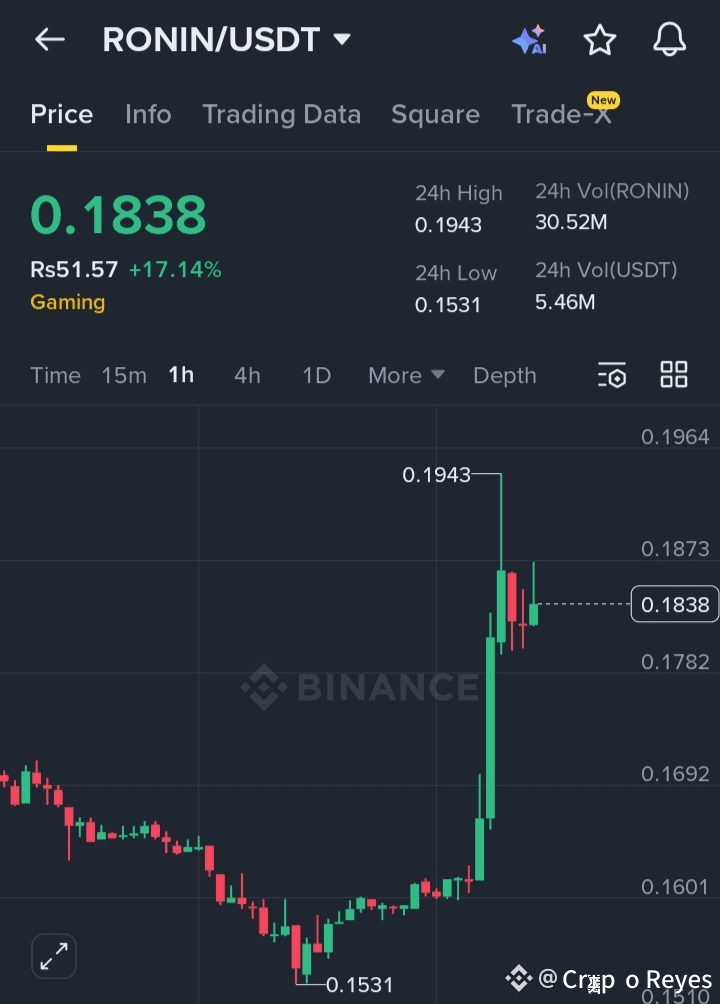
Task: Select the Time chart view
Action: point(55,376)
